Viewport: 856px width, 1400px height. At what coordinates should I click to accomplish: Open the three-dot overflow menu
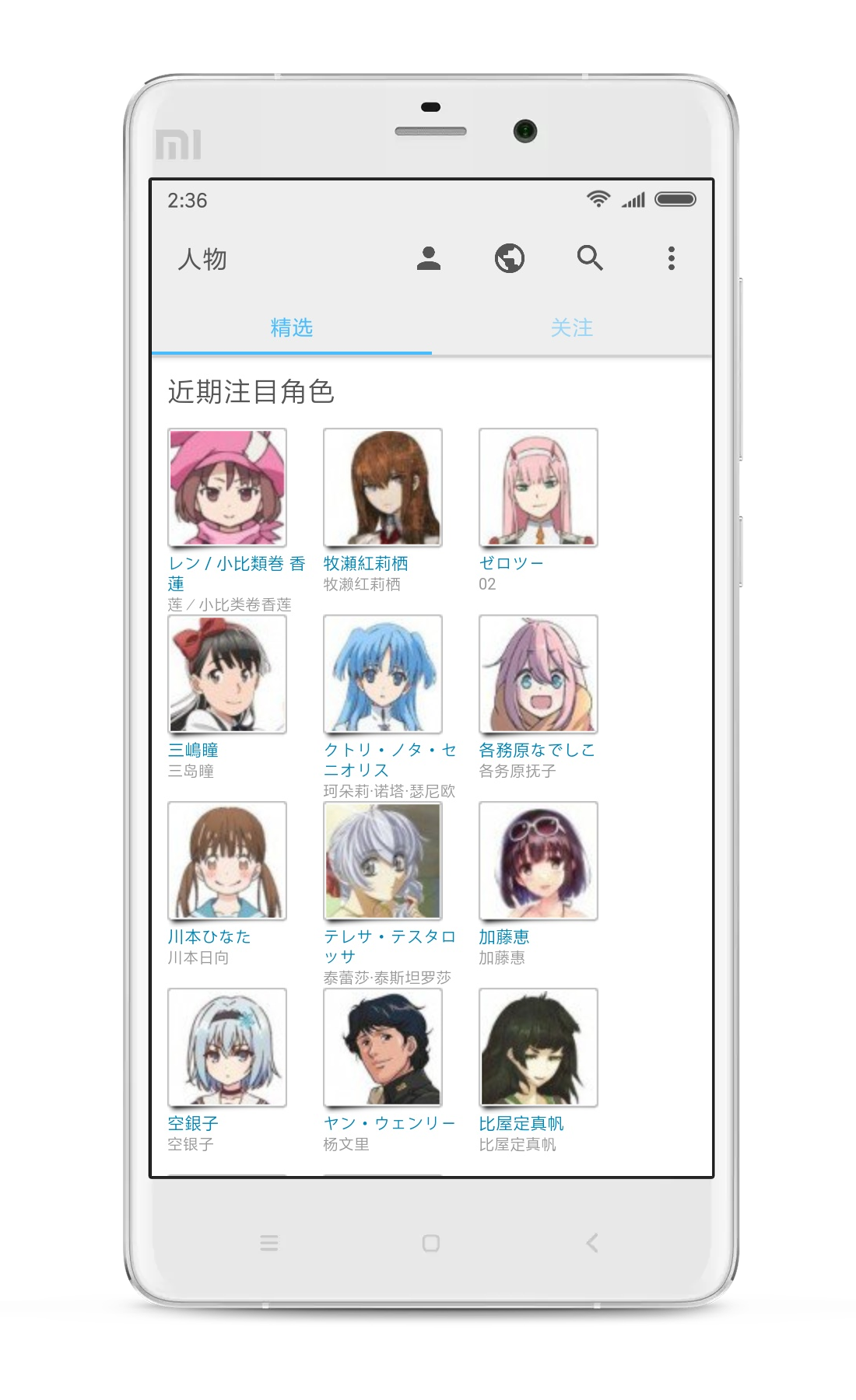671,258
